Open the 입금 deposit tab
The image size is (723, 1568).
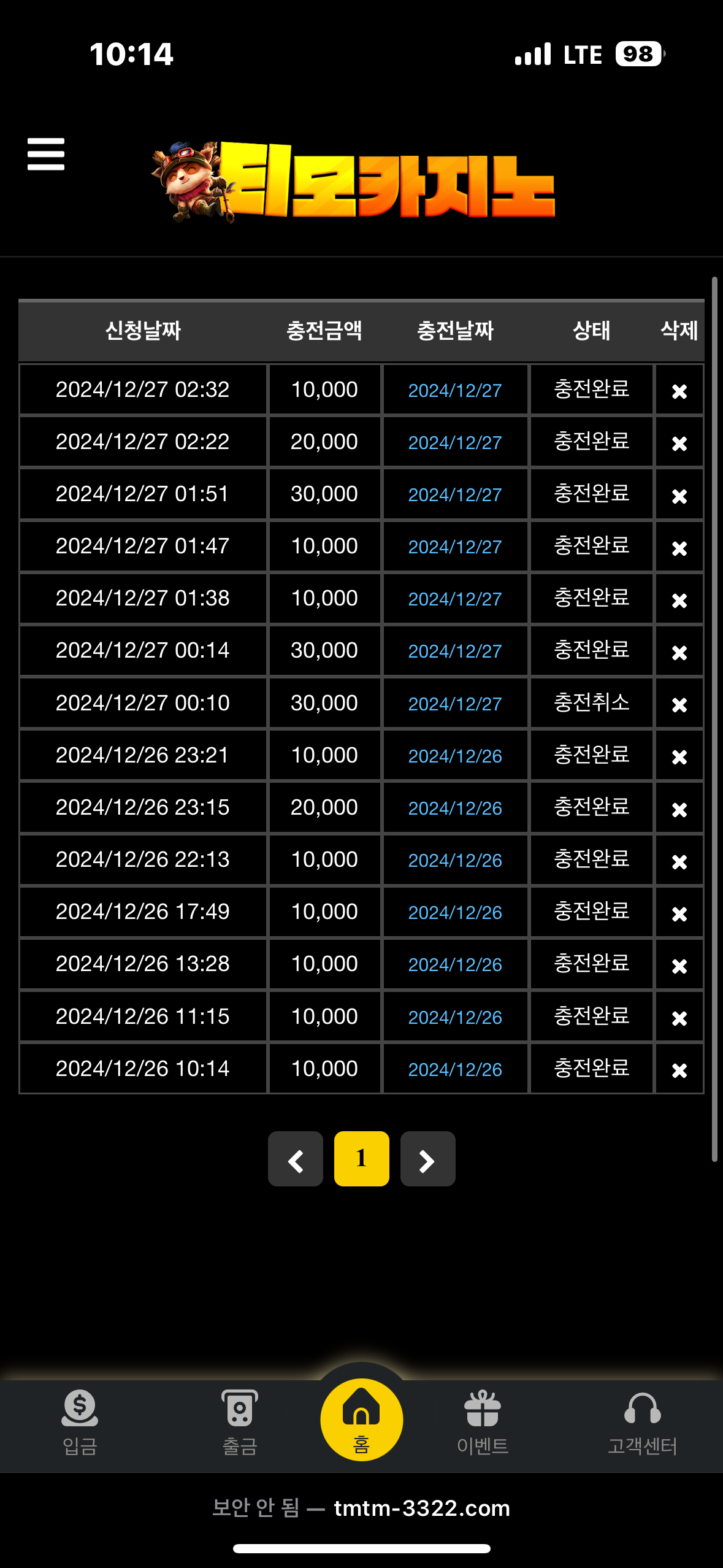coord(80,1422)
